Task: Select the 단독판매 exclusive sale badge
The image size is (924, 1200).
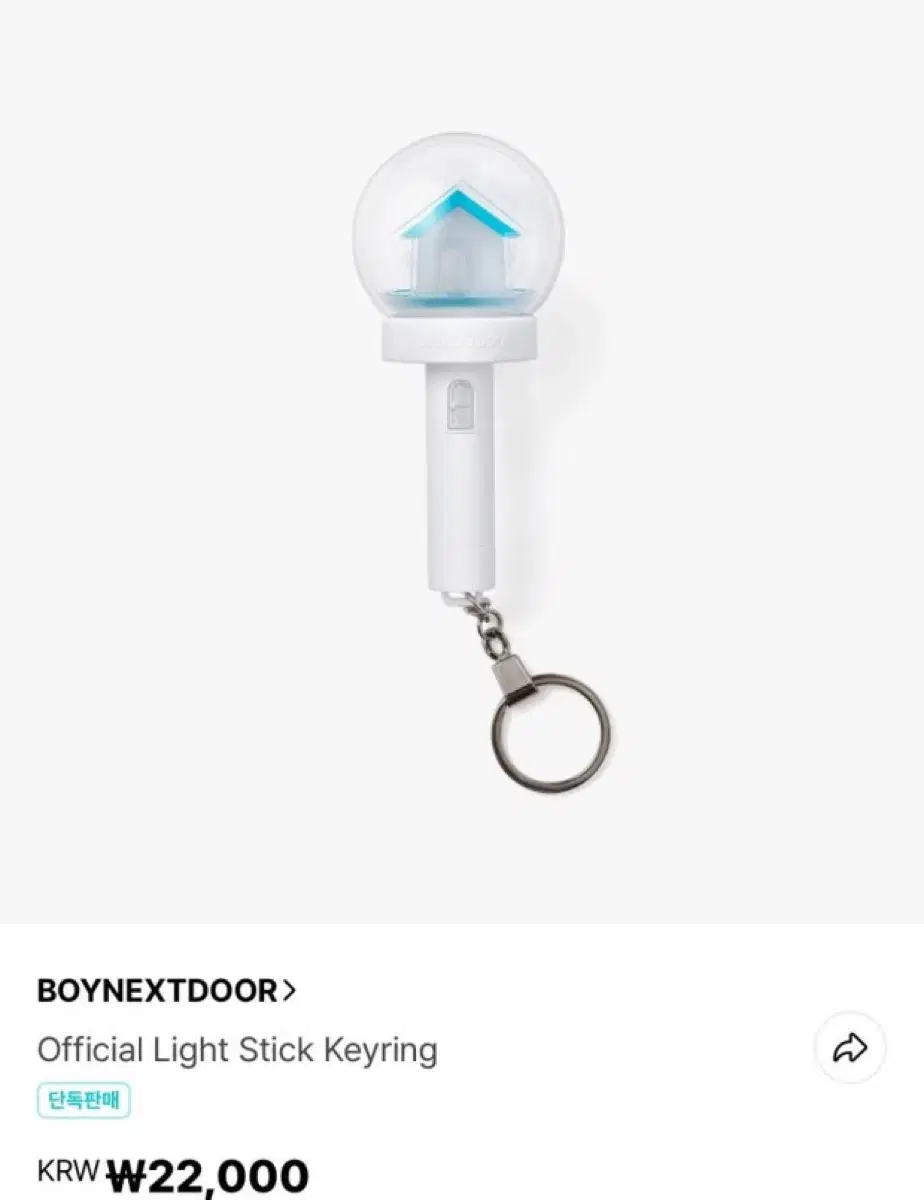Action: coord(84,1098)
